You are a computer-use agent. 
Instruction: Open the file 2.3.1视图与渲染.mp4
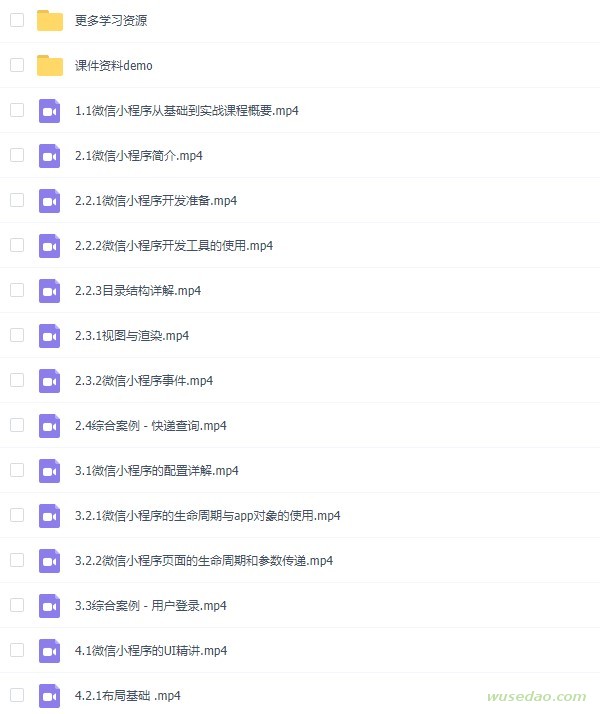pos(131,335)
